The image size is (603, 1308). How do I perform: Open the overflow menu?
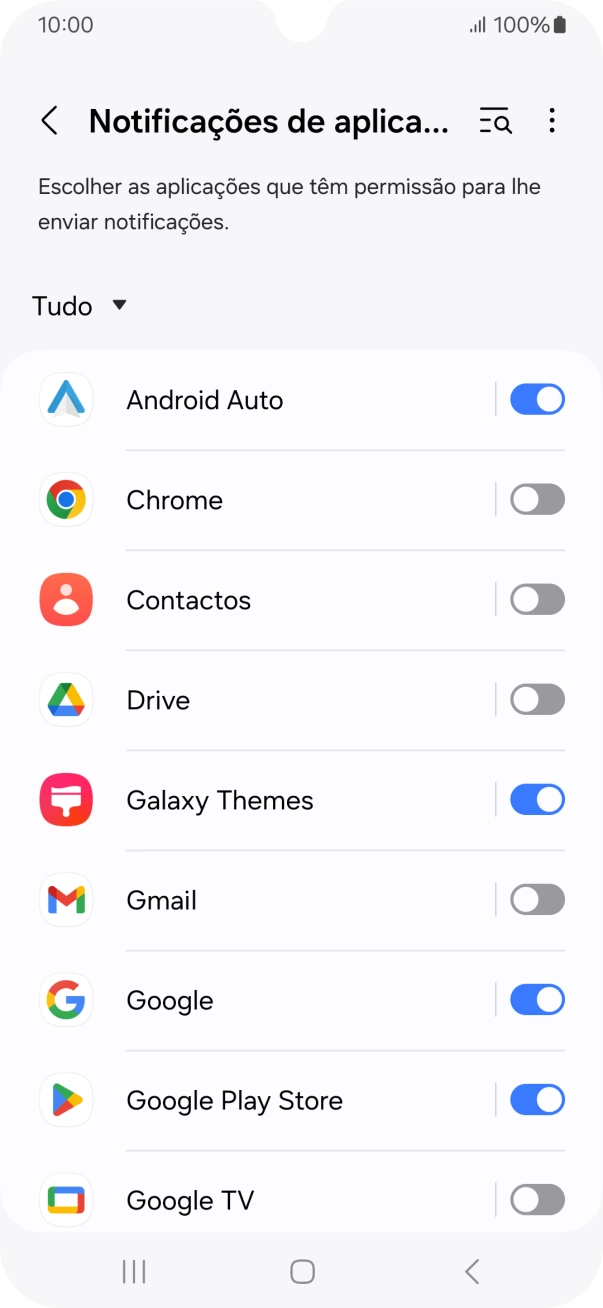click(552, 121)
